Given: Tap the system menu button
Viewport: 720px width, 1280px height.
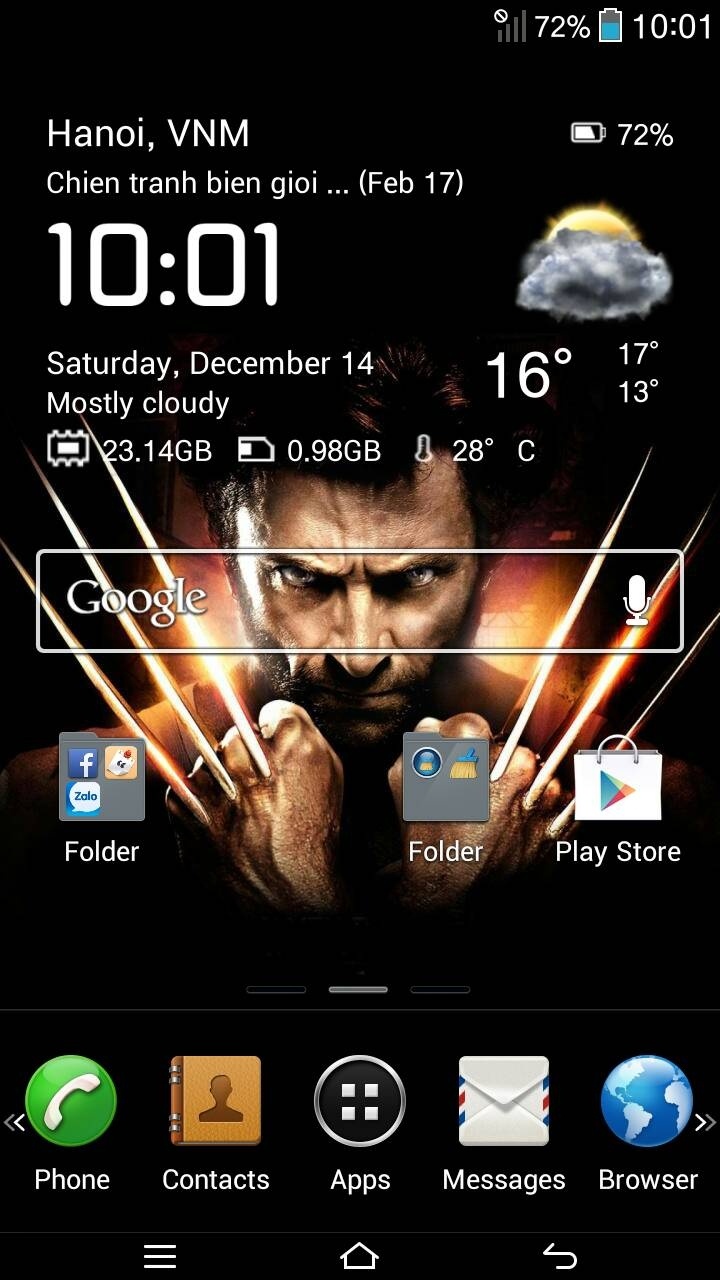Looking at the screenshot, I should [x=160, y=1256].
